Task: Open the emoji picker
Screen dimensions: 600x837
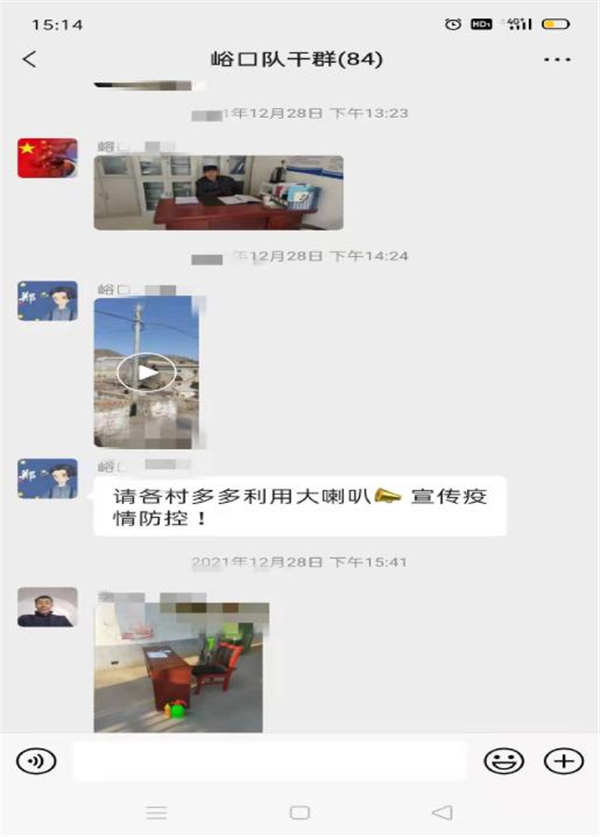Action: (x=503, y=762)
